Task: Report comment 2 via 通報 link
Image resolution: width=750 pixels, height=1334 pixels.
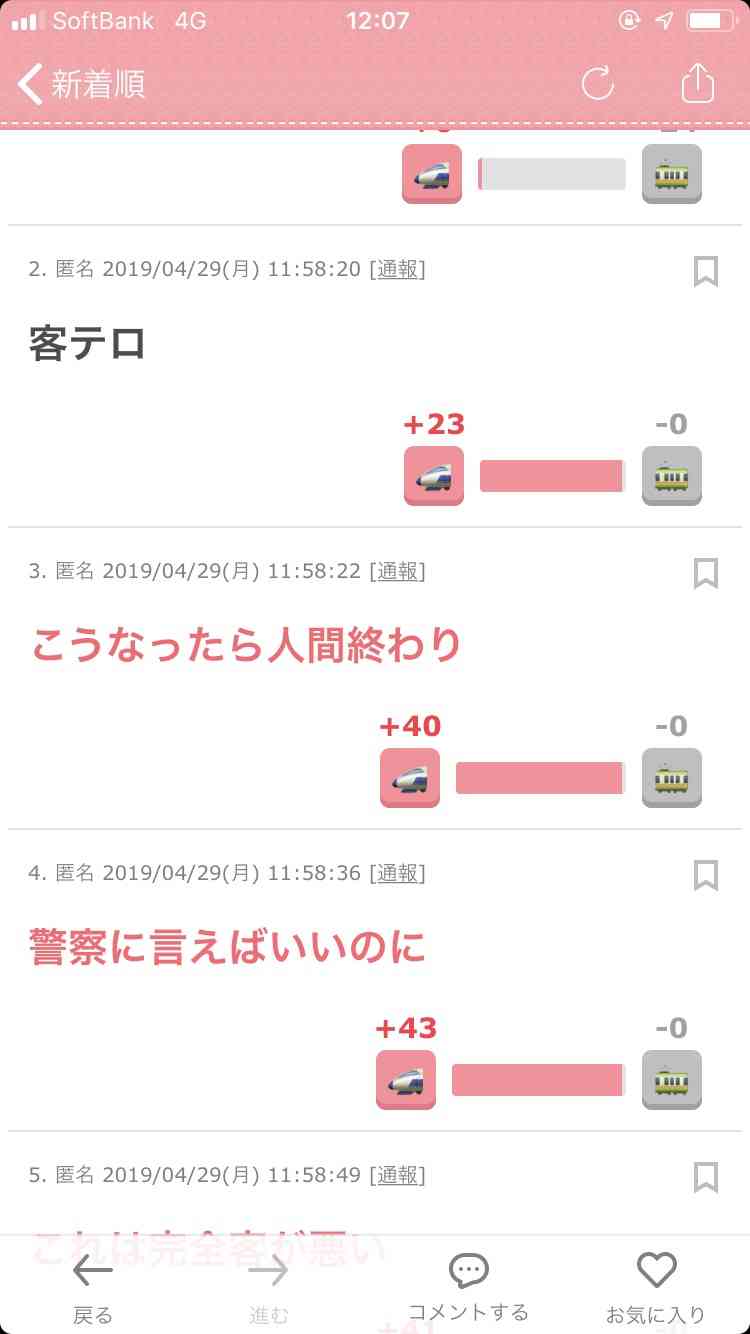Action: (397, 269)
